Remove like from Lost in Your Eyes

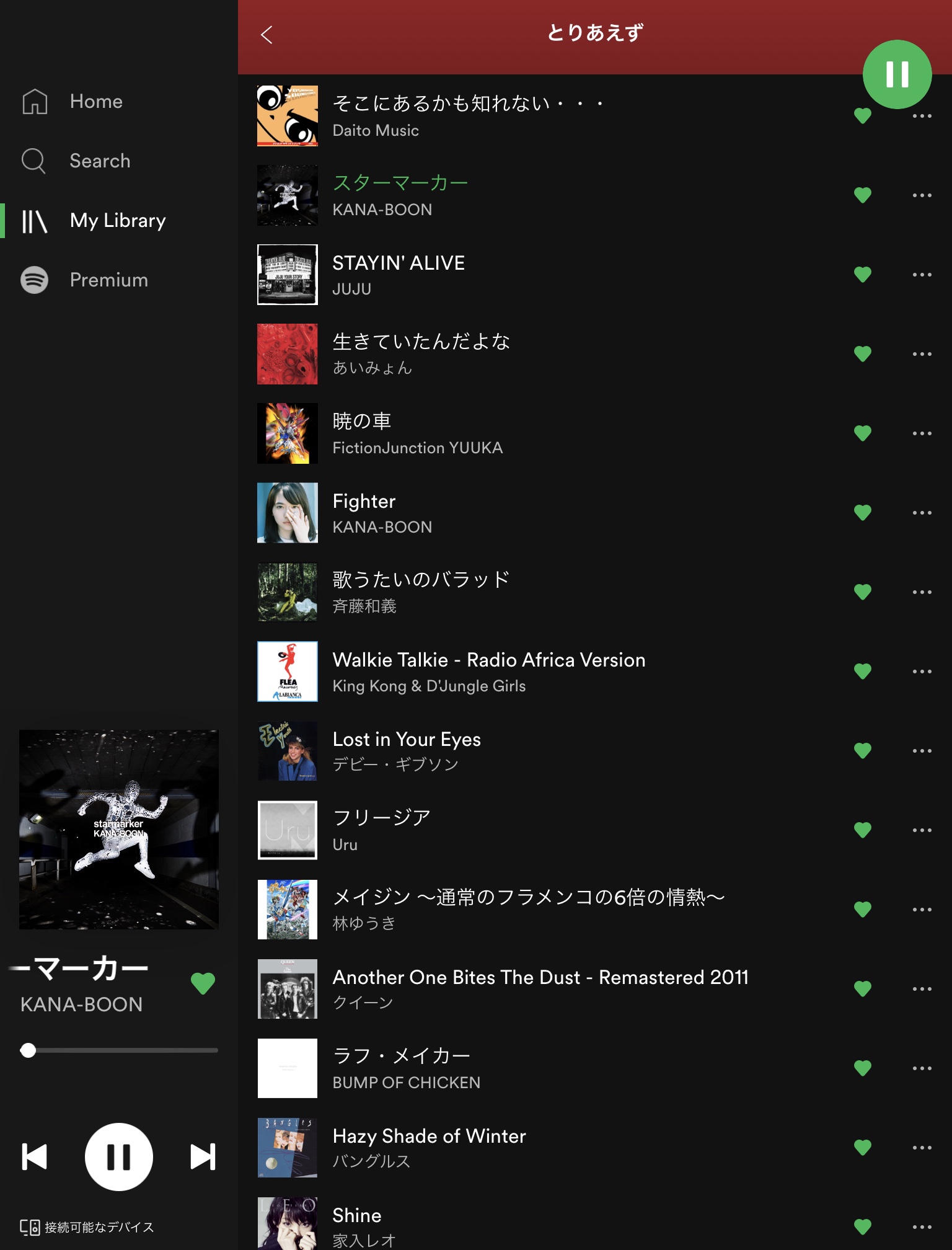pos(863,751)
